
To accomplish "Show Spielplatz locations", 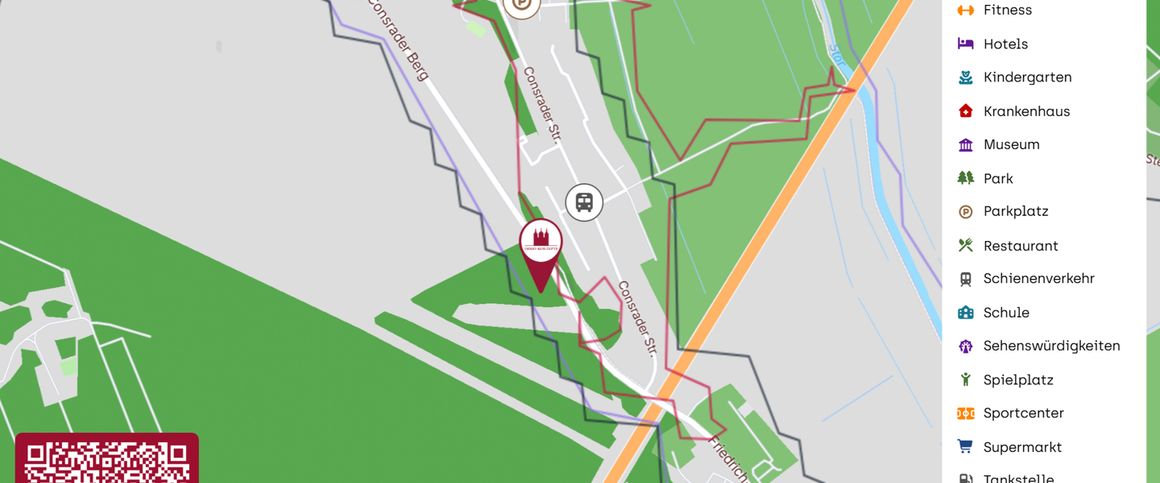I will pyautogui.click(x=1018, y=379).
